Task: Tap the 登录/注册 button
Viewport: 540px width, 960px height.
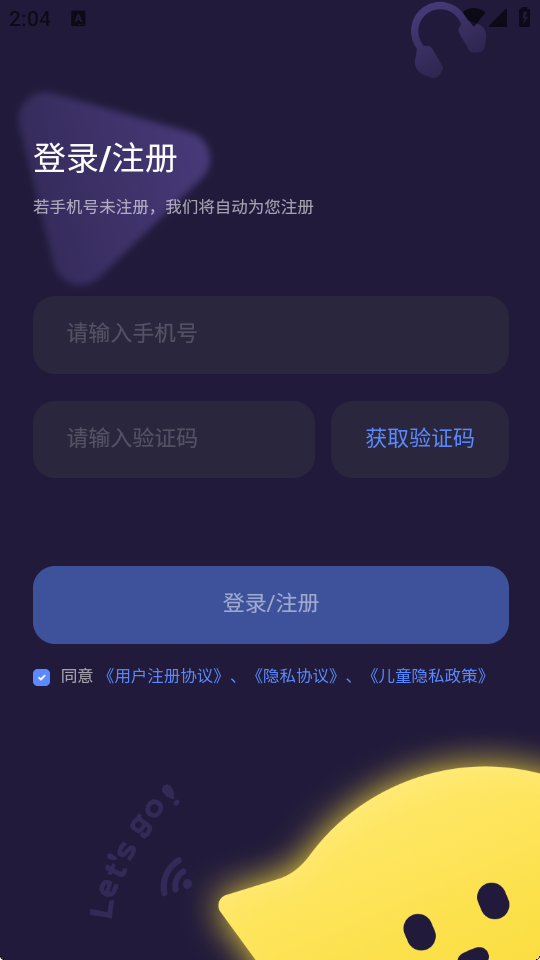Action: [x=271, y=605]
